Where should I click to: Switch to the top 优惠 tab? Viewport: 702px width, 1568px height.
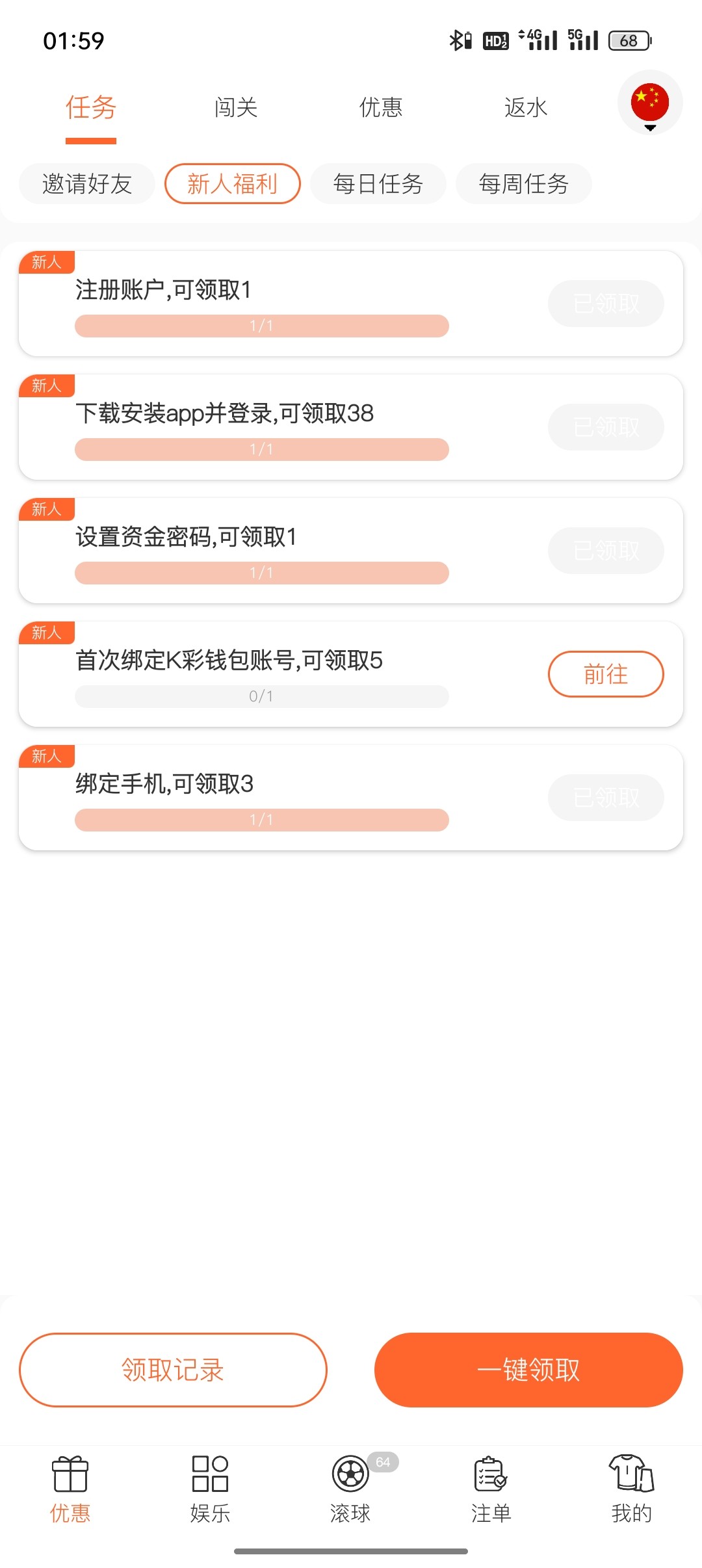coord(382,108)
